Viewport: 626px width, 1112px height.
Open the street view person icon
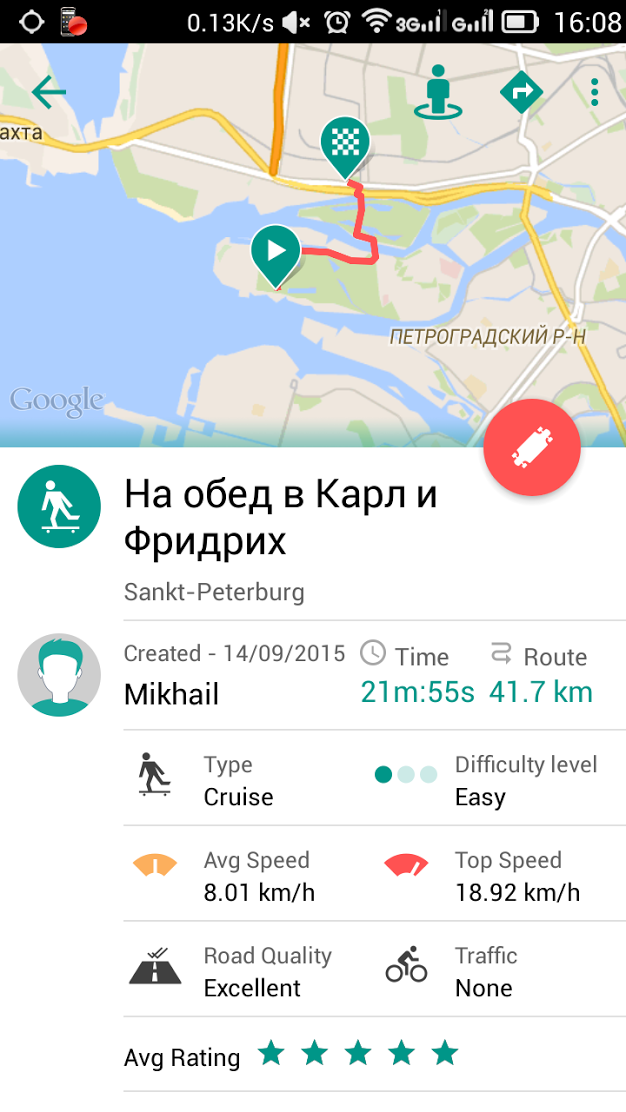pyautogui.click(x=437, y=93)
